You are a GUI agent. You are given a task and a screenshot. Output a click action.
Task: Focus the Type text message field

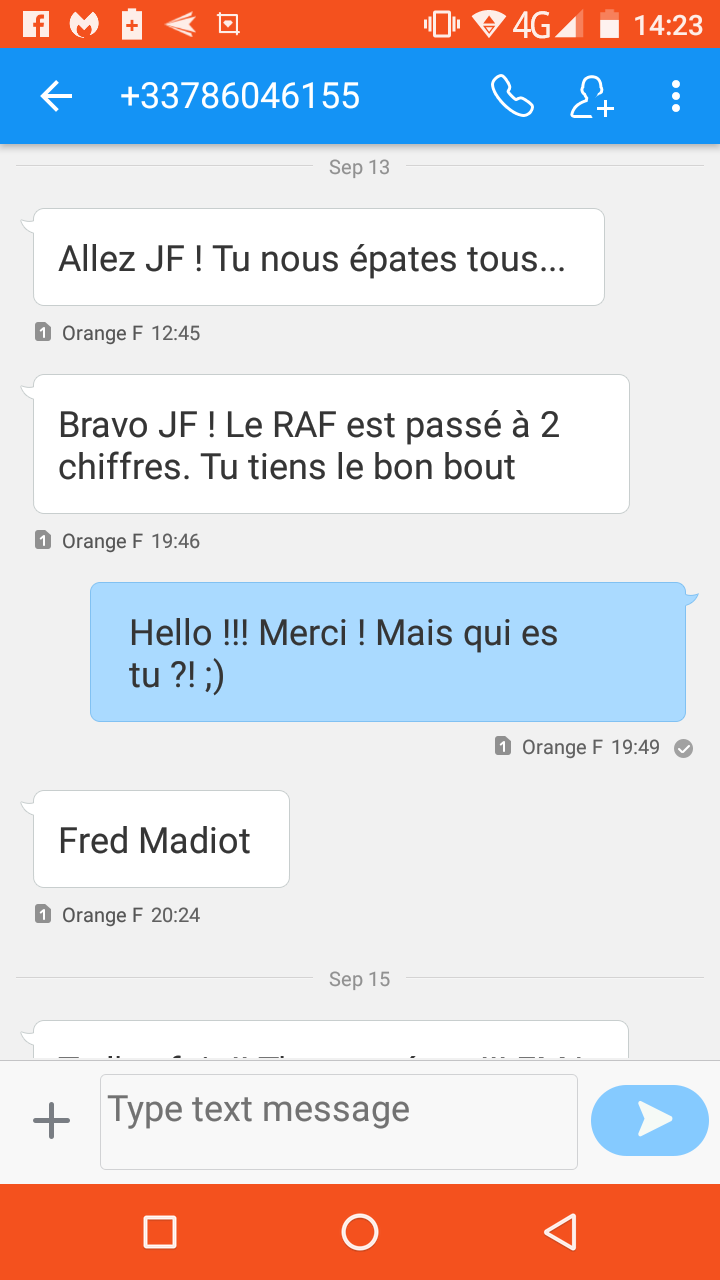click(x=338, y=1121)
